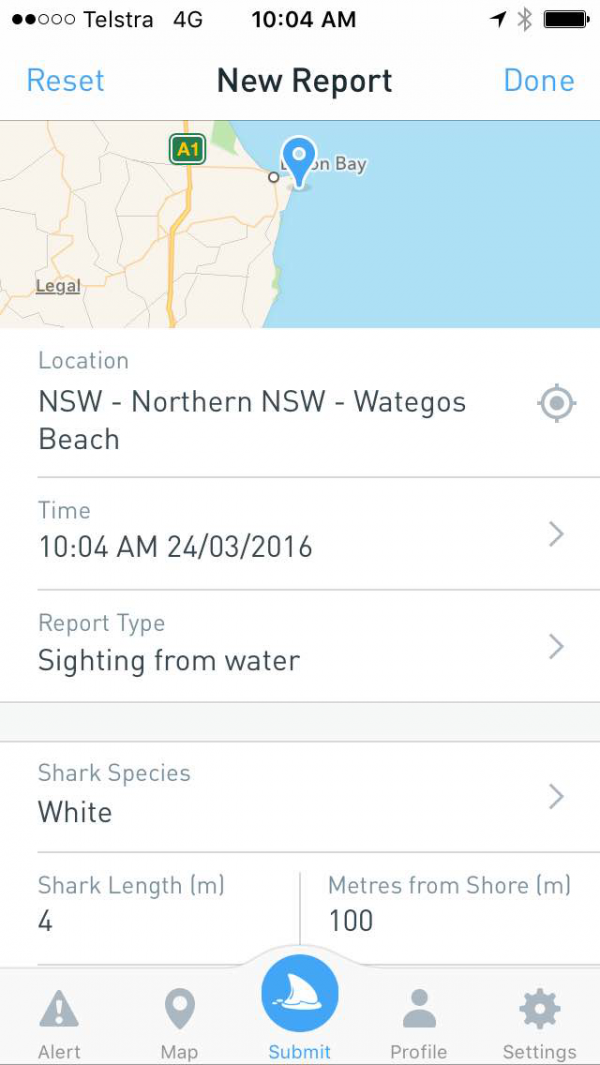
Task: Edit the Metres from Shore field
Action: [x=450, y=907]
